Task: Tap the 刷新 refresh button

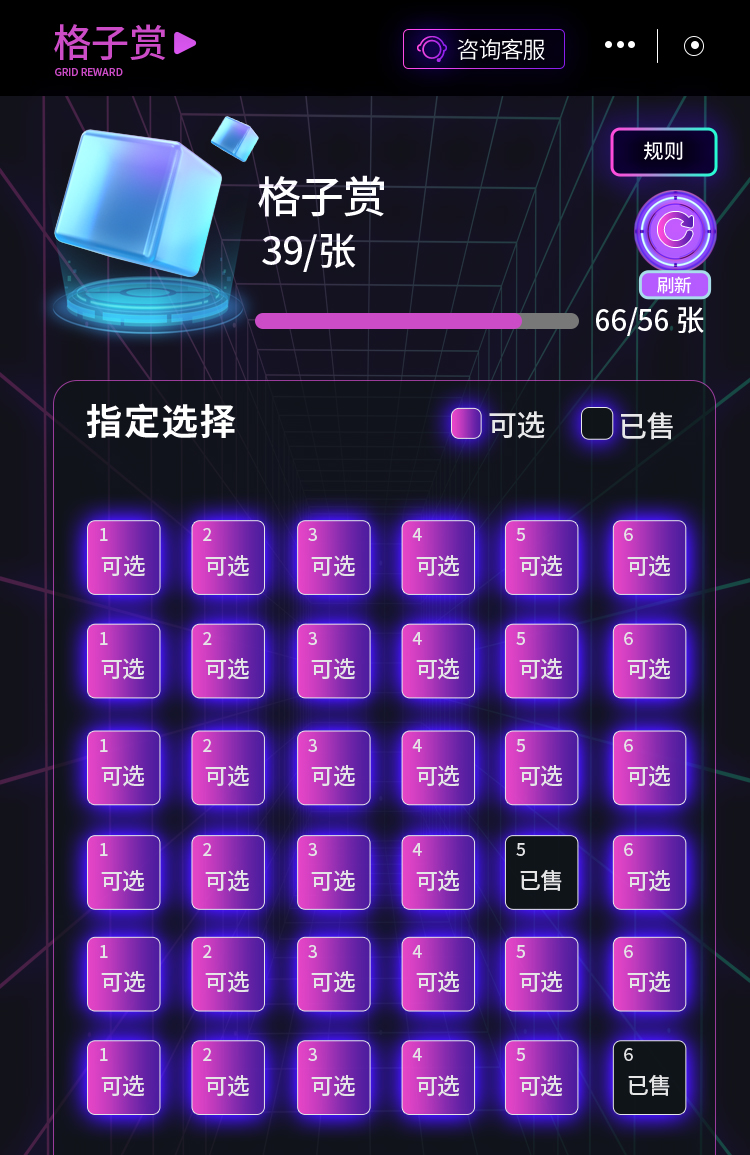Action: pos(675,240)
